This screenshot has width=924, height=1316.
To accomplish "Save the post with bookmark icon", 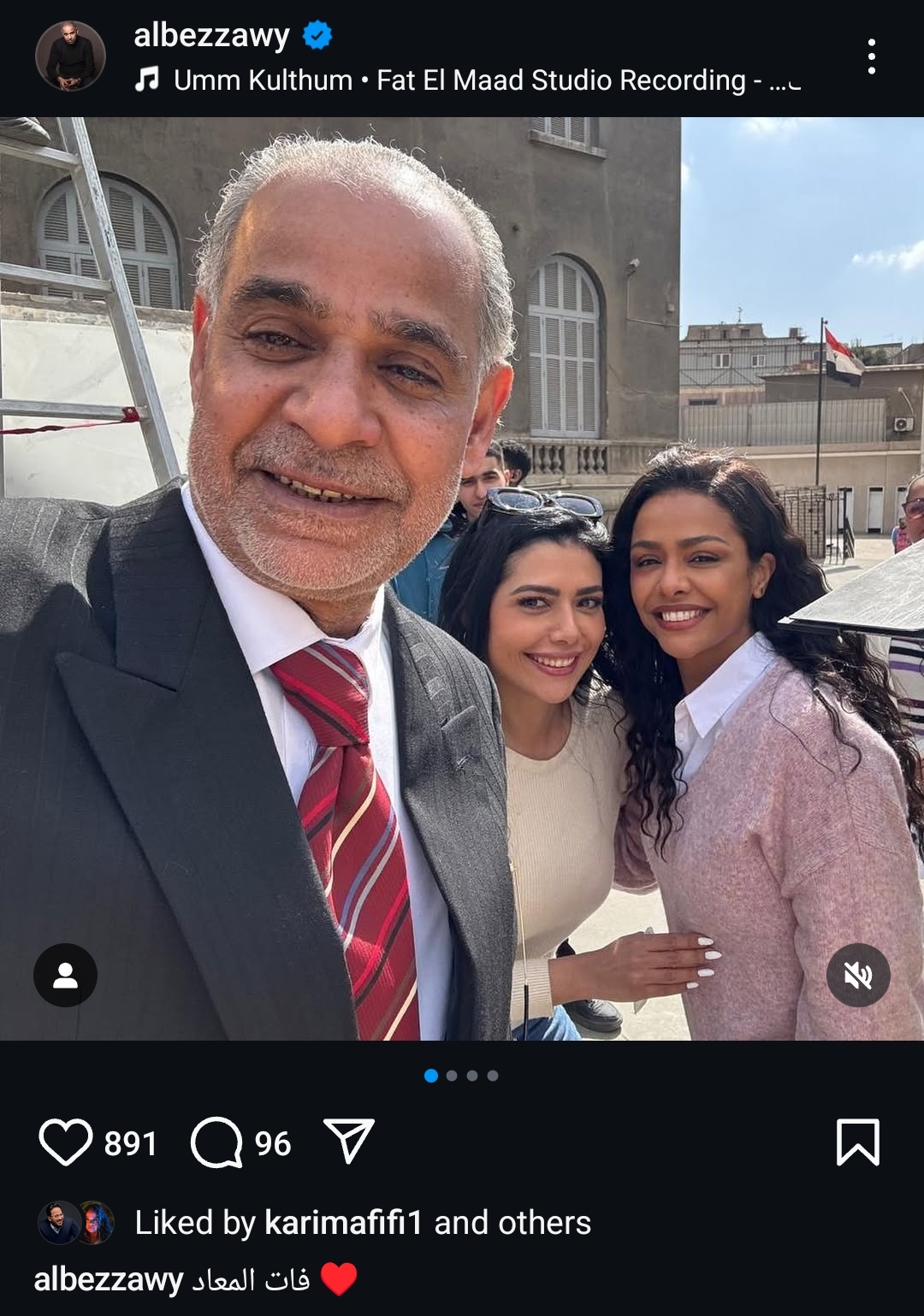I will click(857, 1142).
